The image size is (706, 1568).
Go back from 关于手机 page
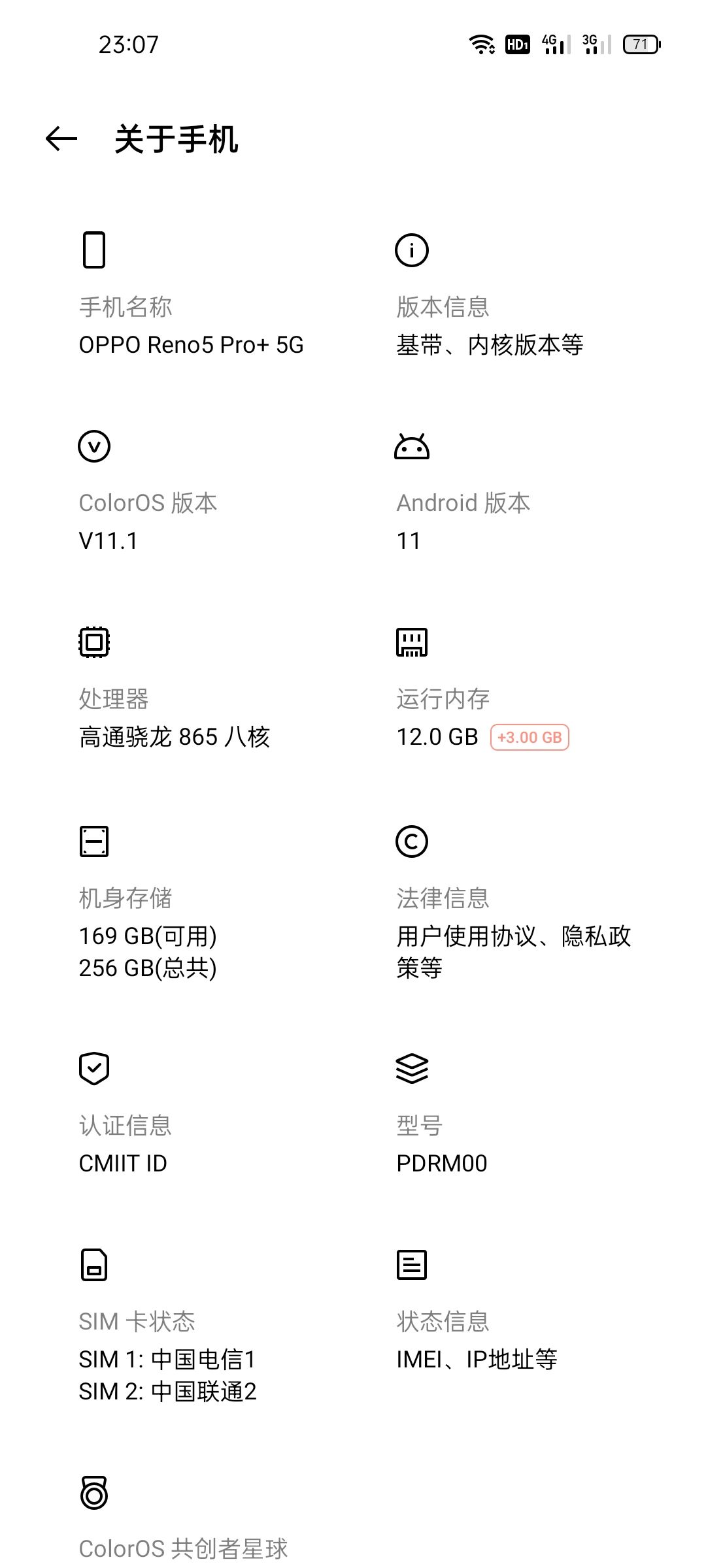(x=61, y=139)
